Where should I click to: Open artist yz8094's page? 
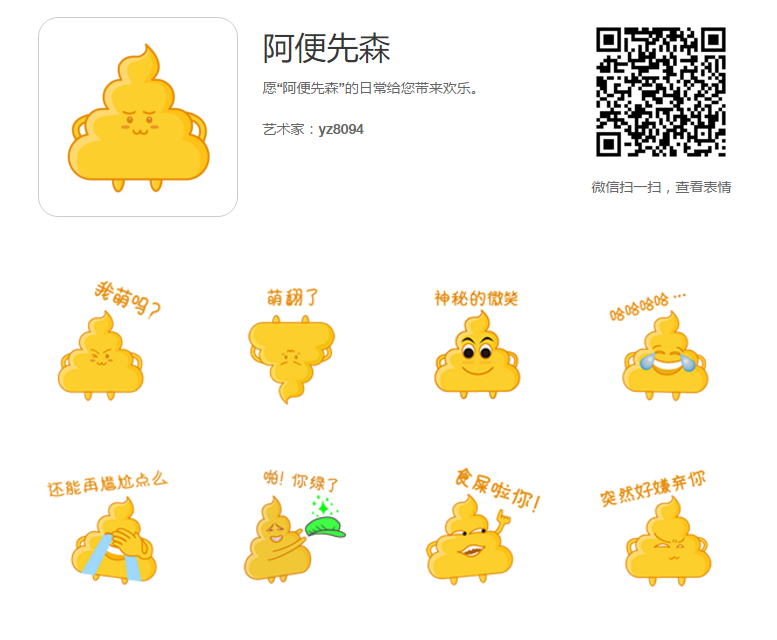[341, 129]
